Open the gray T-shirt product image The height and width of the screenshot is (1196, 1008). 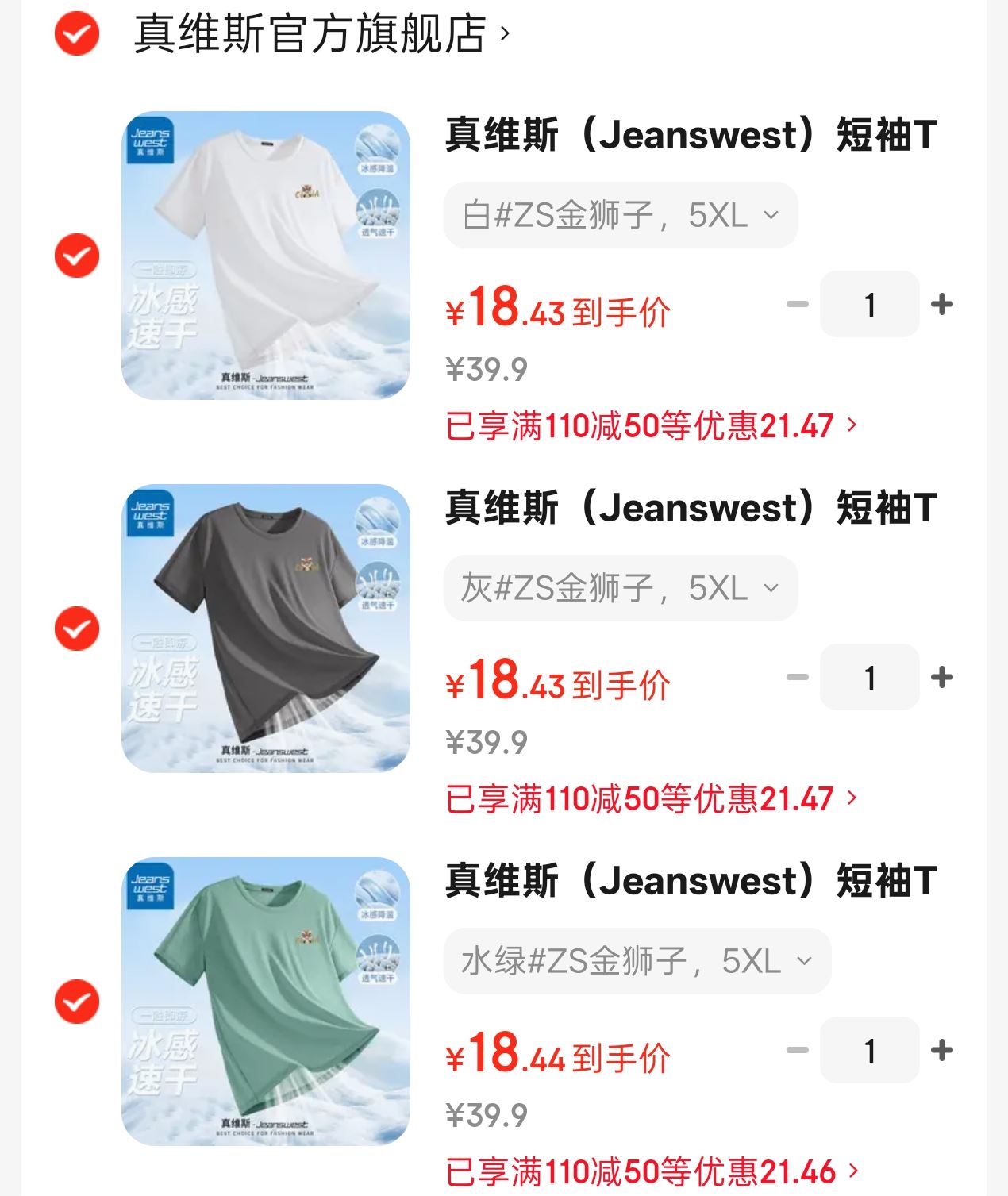point(266,629)
